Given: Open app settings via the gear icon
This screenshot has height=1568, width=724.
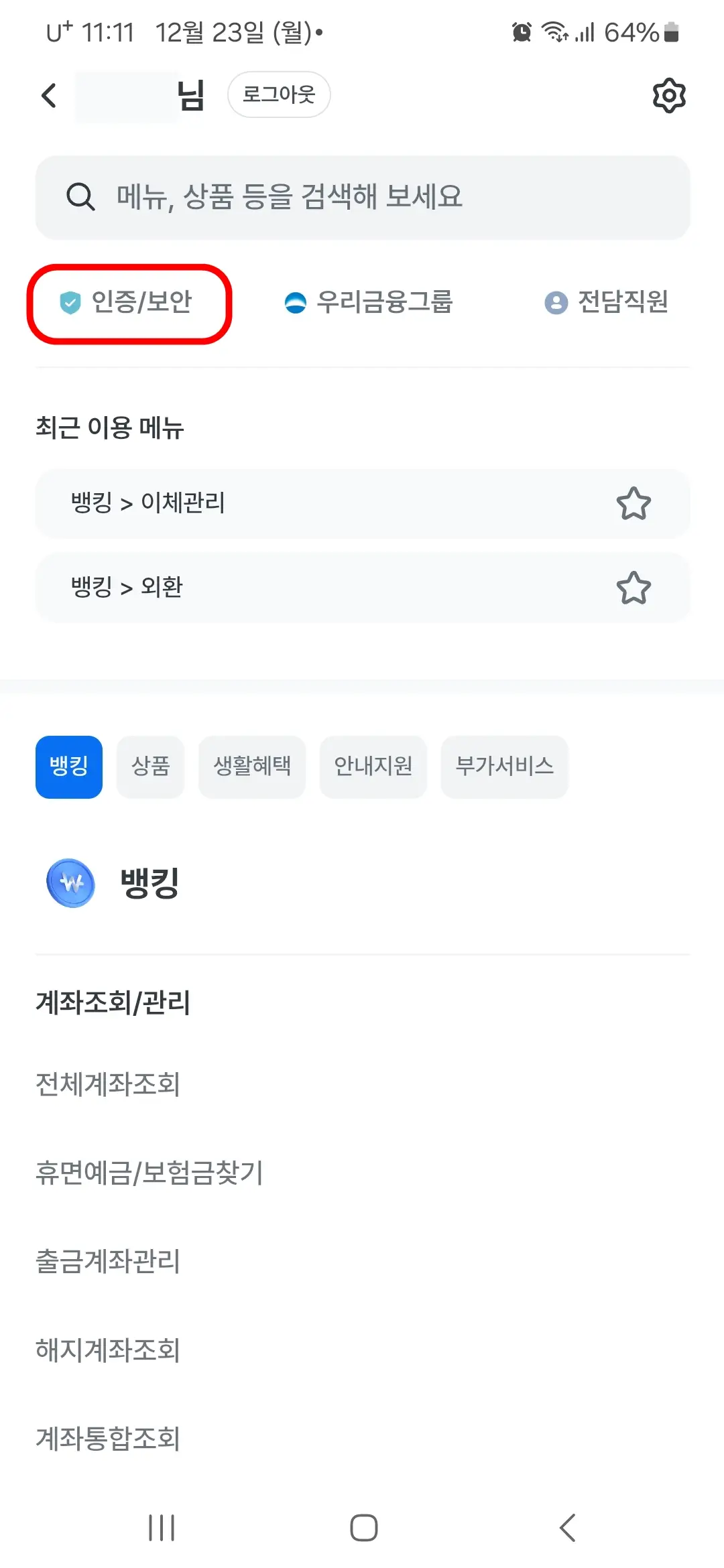Looking at the screenshot, I should click(x=669, y=96).
